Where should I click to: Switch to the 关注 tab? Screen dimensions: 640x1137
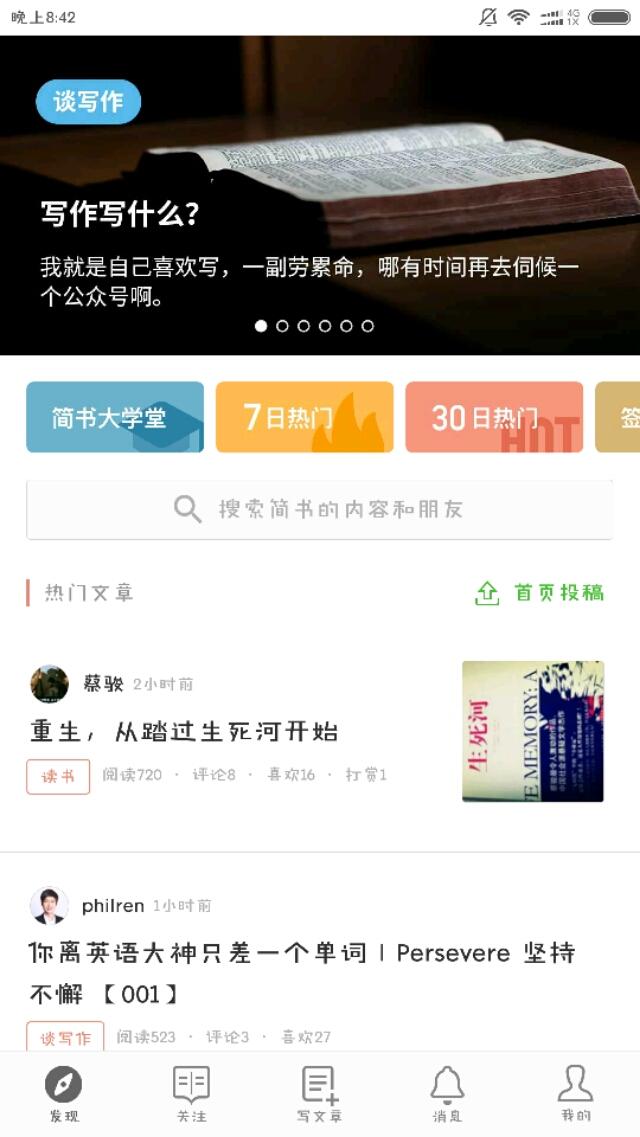click(191, 1094)
